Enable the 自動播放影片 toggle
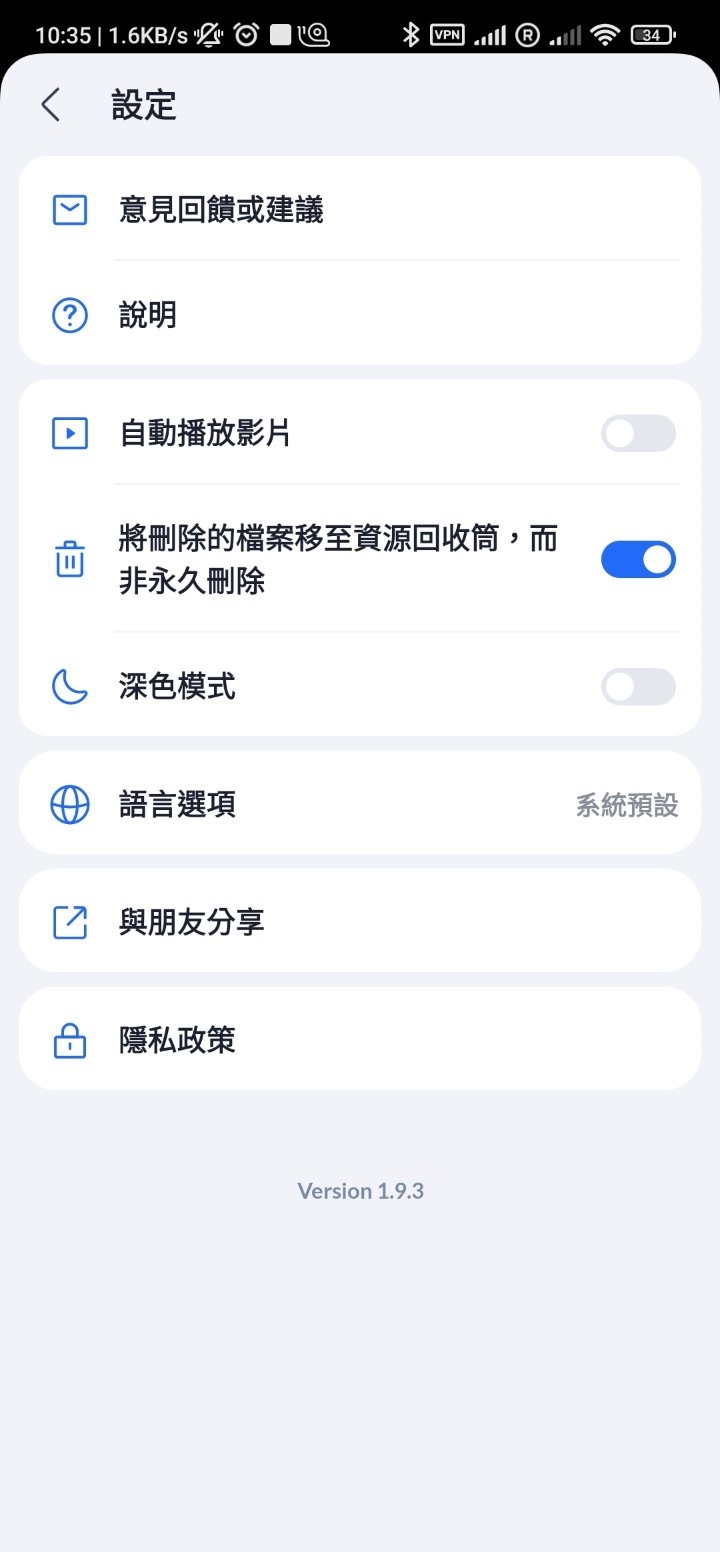Image resolution: width=720 pixels, height=1552 pixels. click(x=638, y=433)
